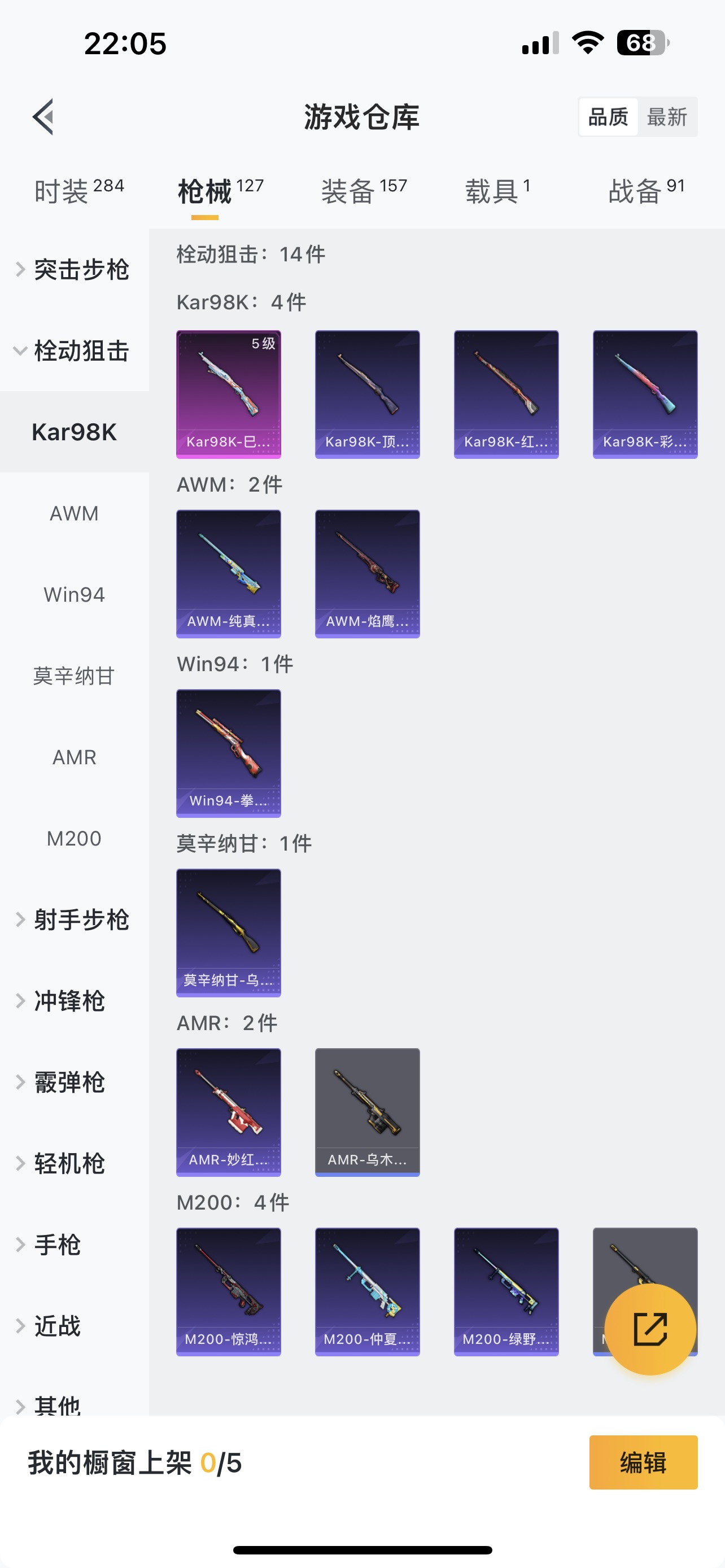Select Win94 in the sidebar
Image resolution: width=725 pixels, height=1568 pixels.
(73, 594)
